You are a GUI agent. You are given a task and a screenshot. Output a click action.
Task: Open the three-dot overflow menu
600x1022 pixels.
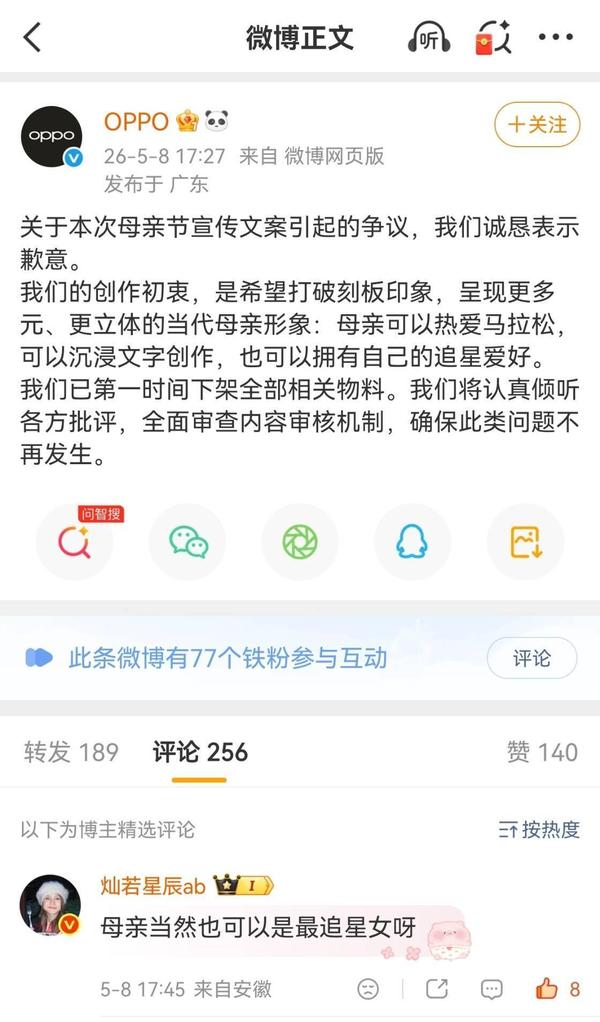pyautogui.click(x=556, y=37)
